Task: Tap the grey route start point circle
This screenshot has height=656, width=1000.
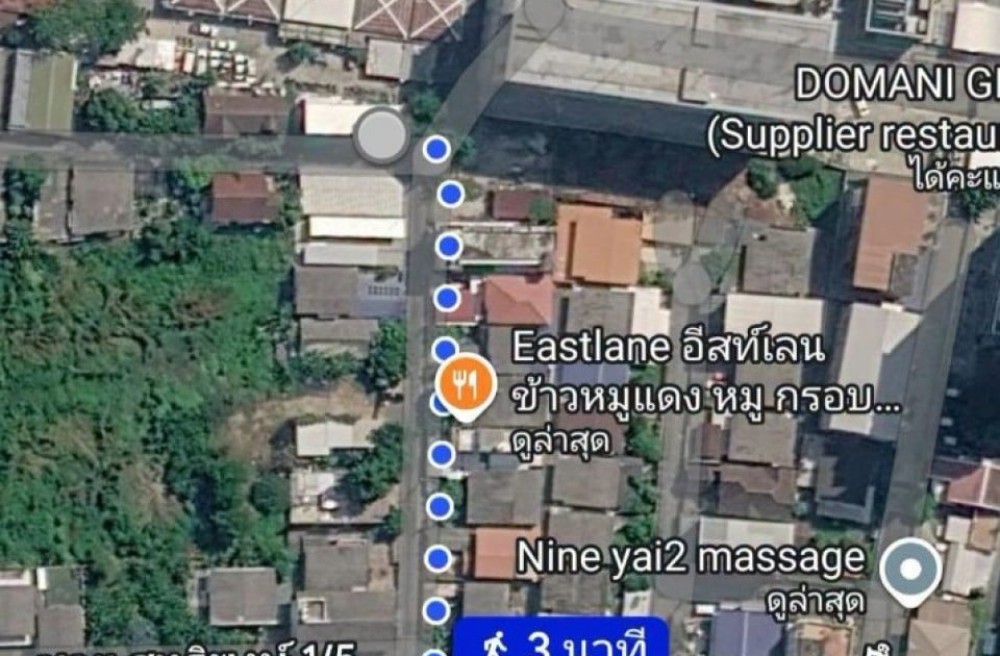Action: pyautogui.click(x=381, y=136)
